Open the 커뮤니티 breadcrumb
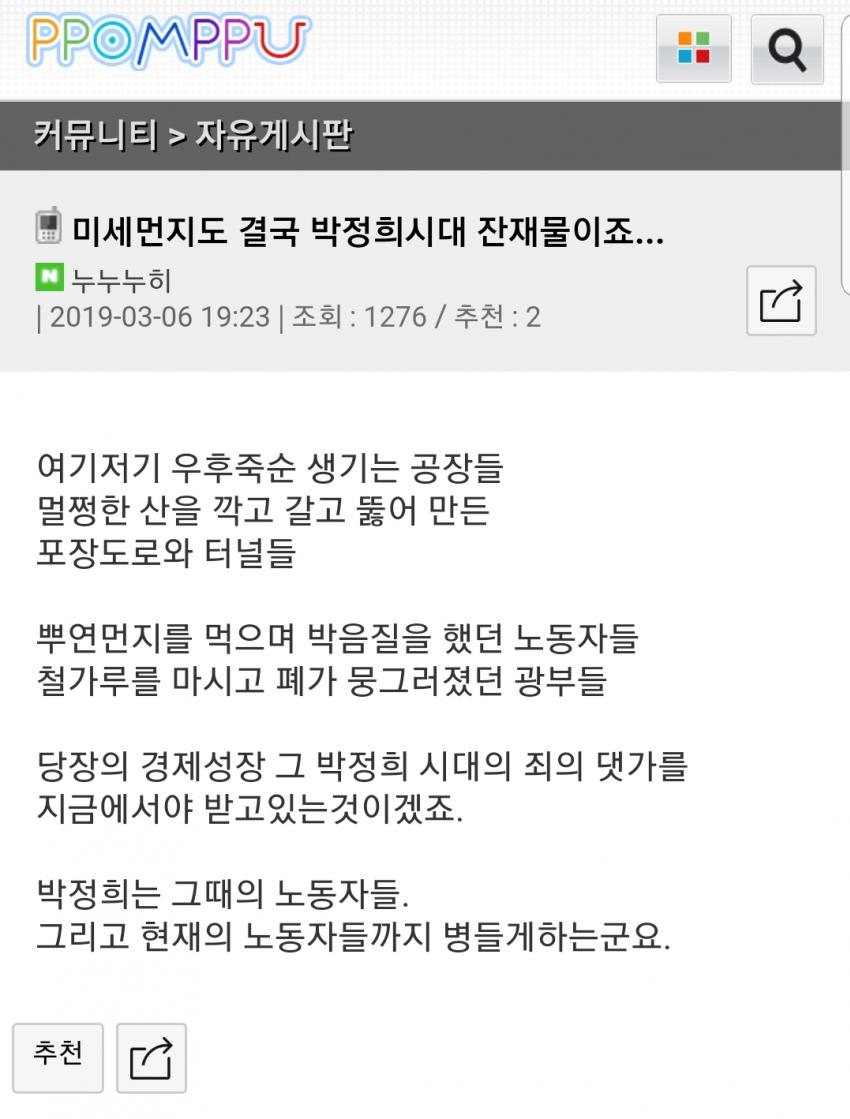The image size is (850, 1119). pyautogui.click(x=96, y=134)
